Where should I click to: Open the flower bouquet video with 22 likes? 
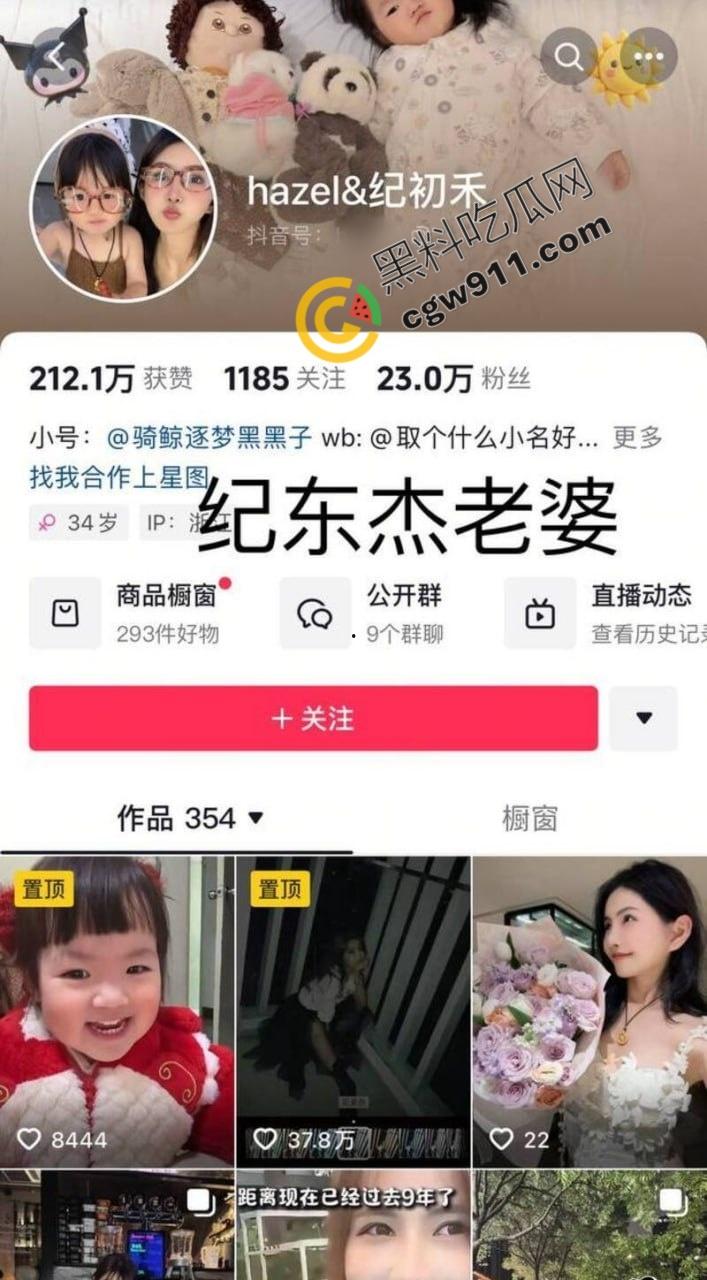[590, 1010]
